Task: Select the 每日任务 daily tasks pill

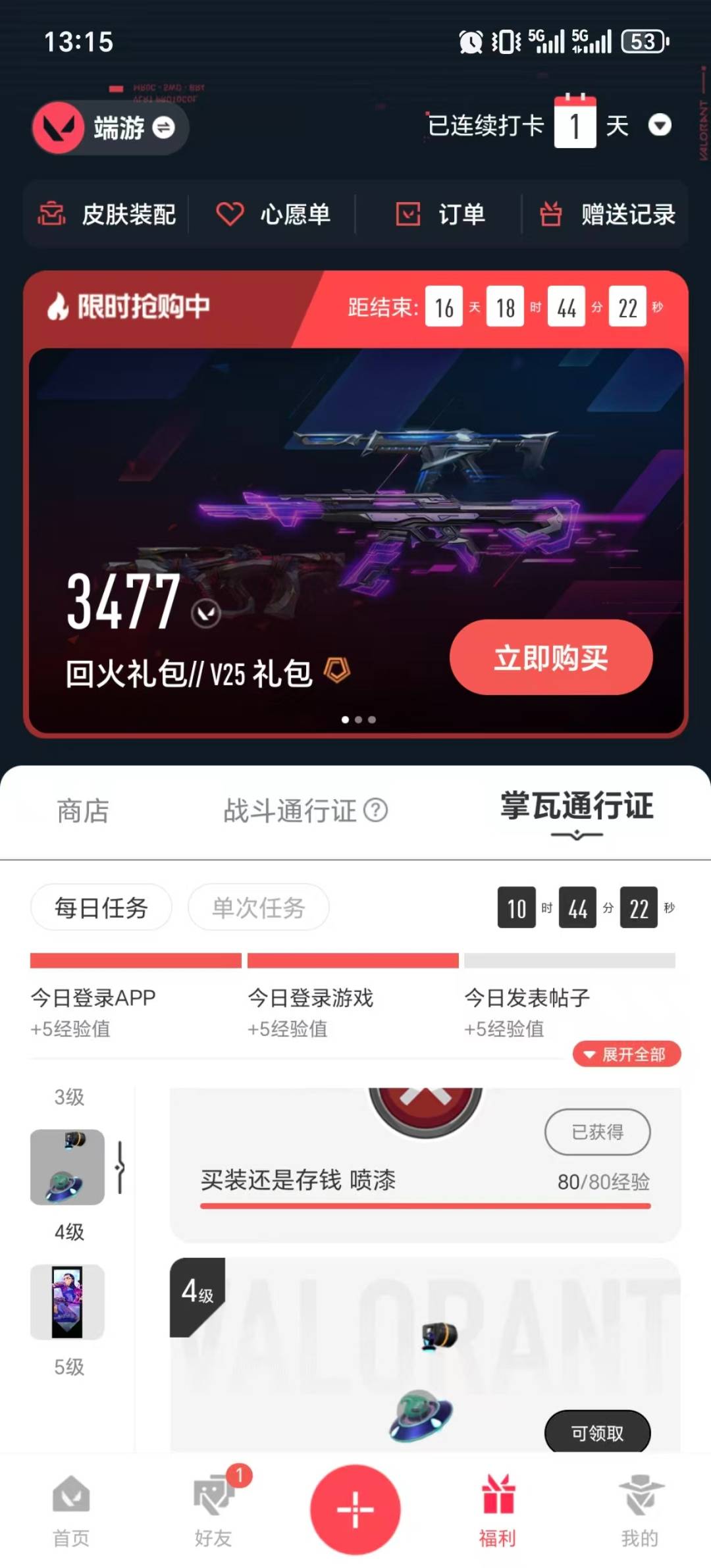Action: (x=101, y=907)
